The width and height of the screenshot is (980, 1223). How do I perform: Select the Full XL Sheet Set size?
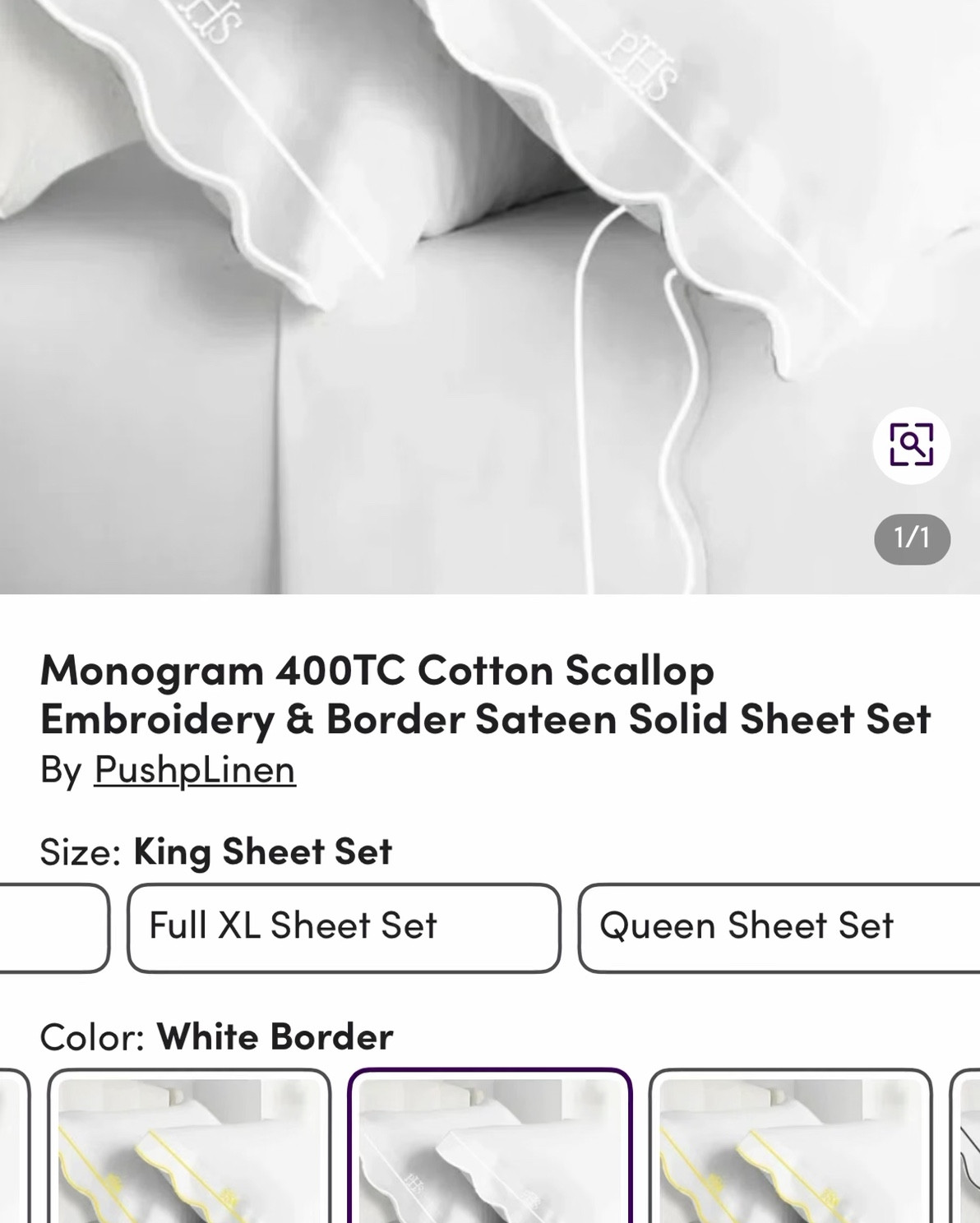343,926
